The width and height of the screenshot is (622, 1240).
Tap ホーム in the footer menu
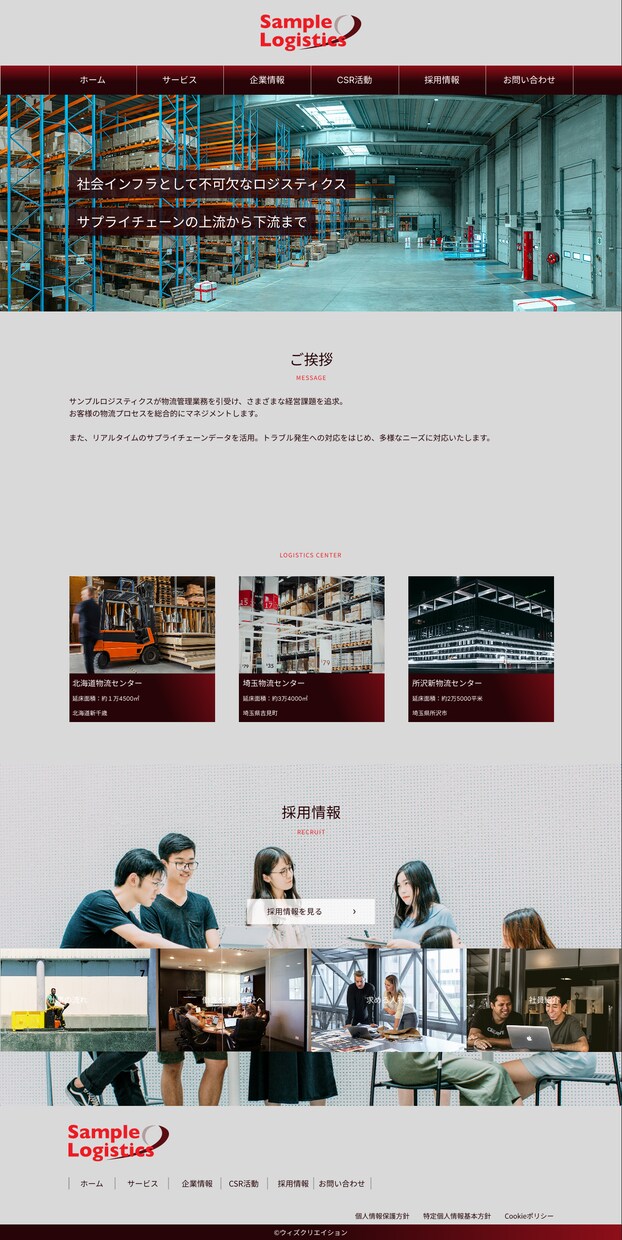click(x=92, y=1184)
